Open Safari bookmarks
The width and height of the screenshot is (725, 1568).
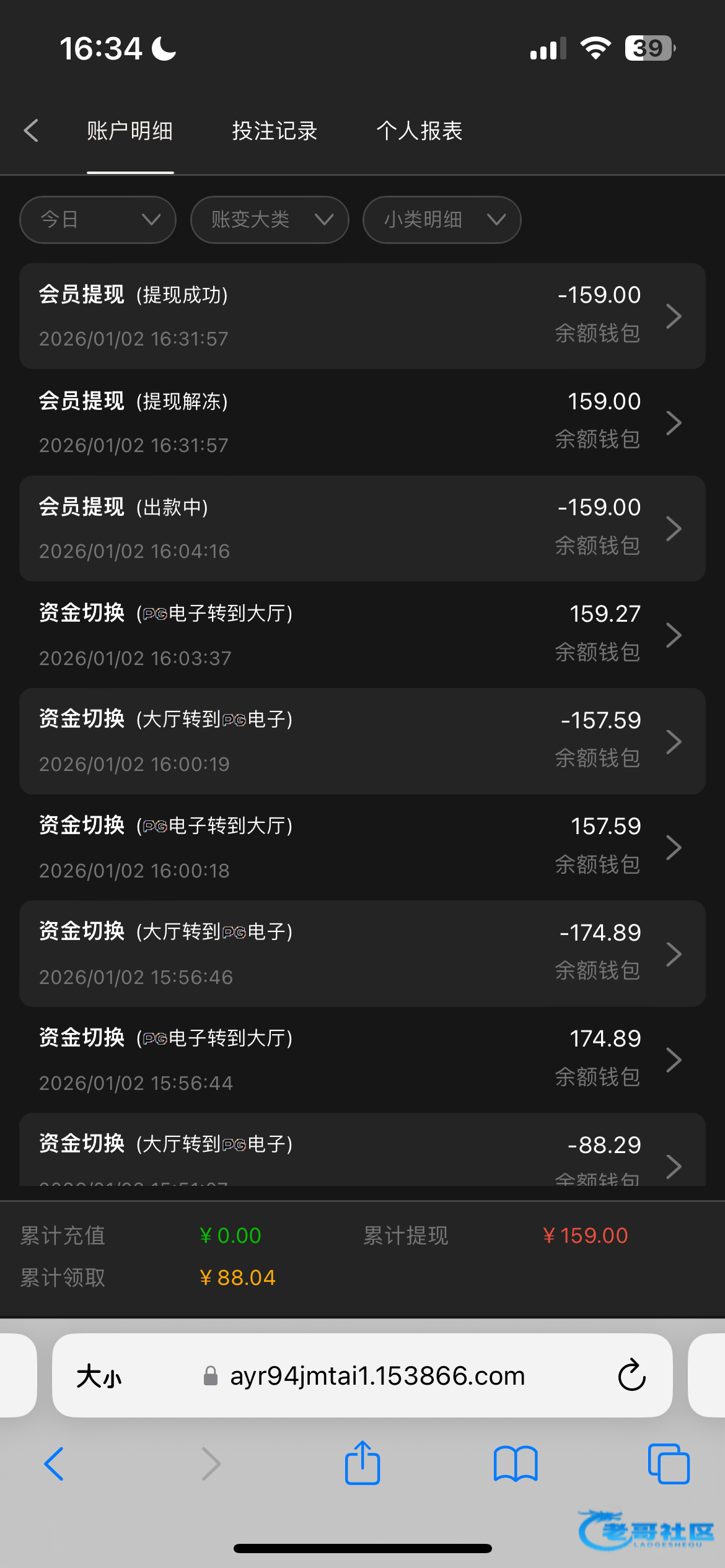pyautogui.click(x=516, y=1464)
